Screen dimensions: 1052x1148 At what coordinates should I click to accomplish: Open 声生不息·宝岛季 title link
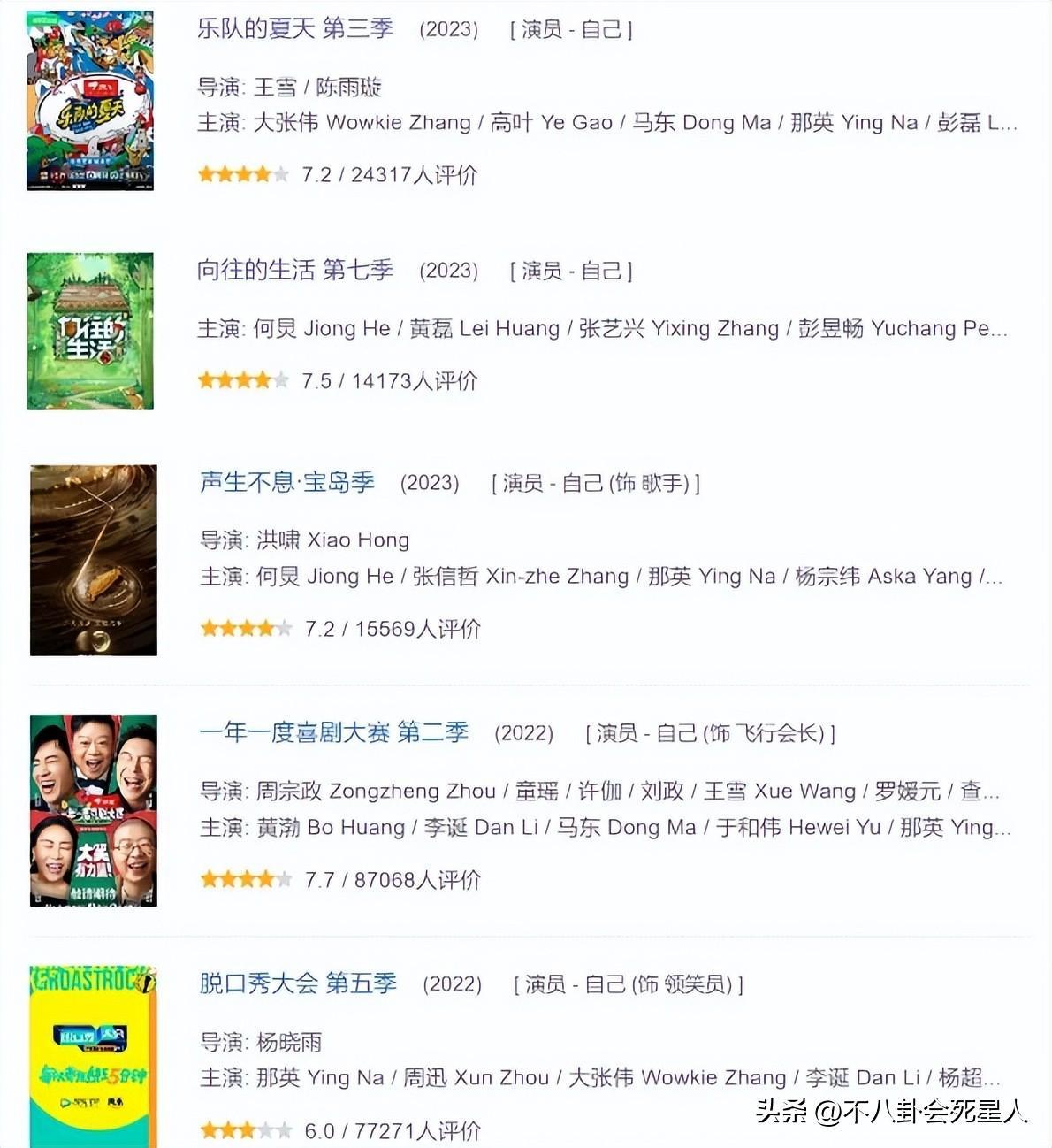coord(287,482)
